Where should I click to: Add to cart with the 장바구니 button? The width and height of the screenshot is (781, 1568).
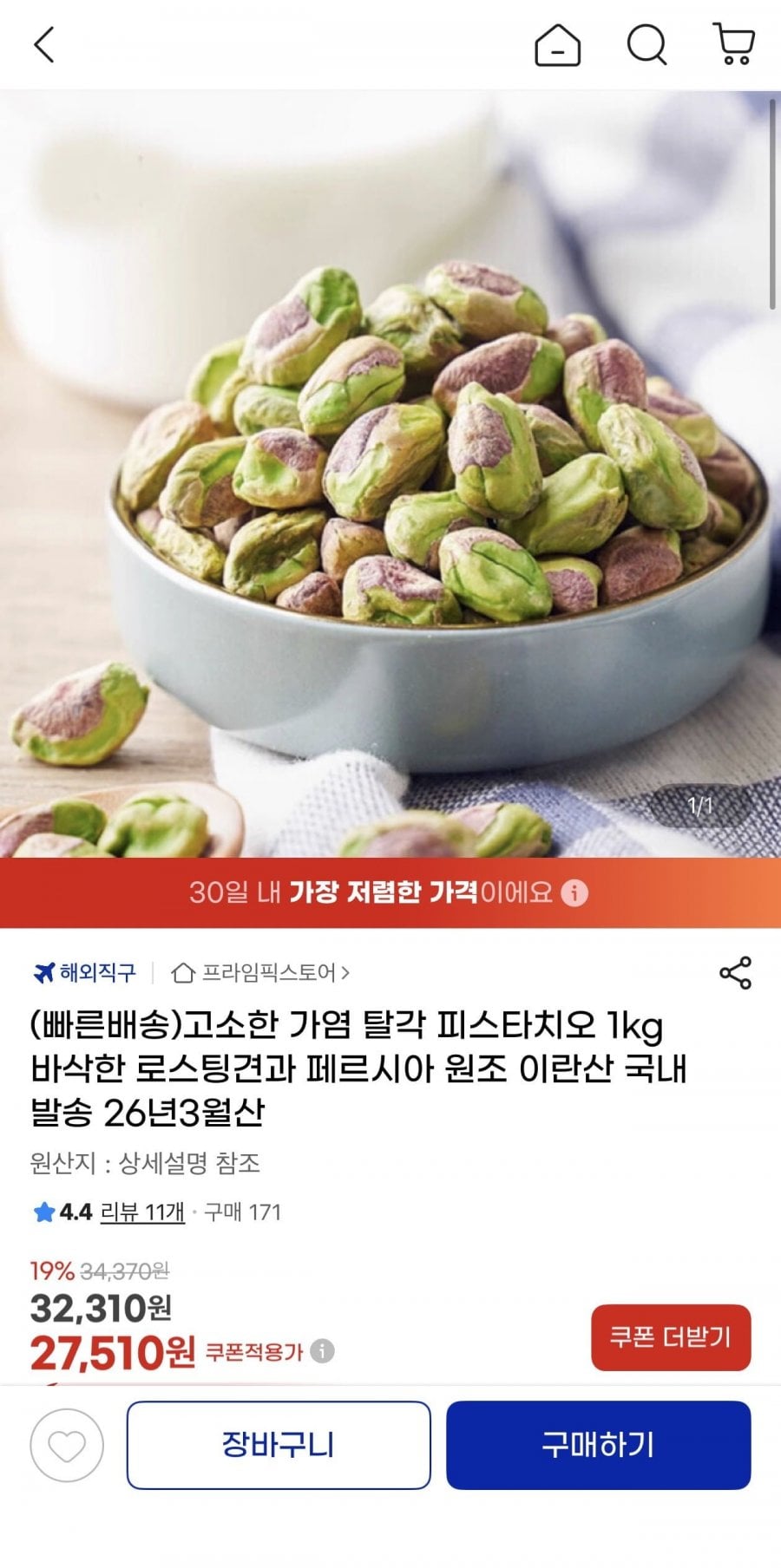279,1445
